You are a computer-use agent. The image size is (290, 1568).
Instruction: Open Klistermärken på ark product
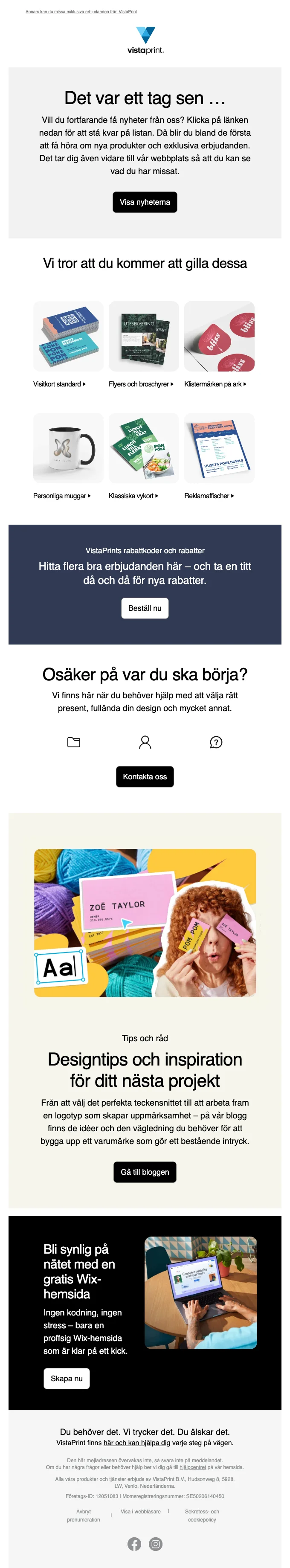coord(215,384)
